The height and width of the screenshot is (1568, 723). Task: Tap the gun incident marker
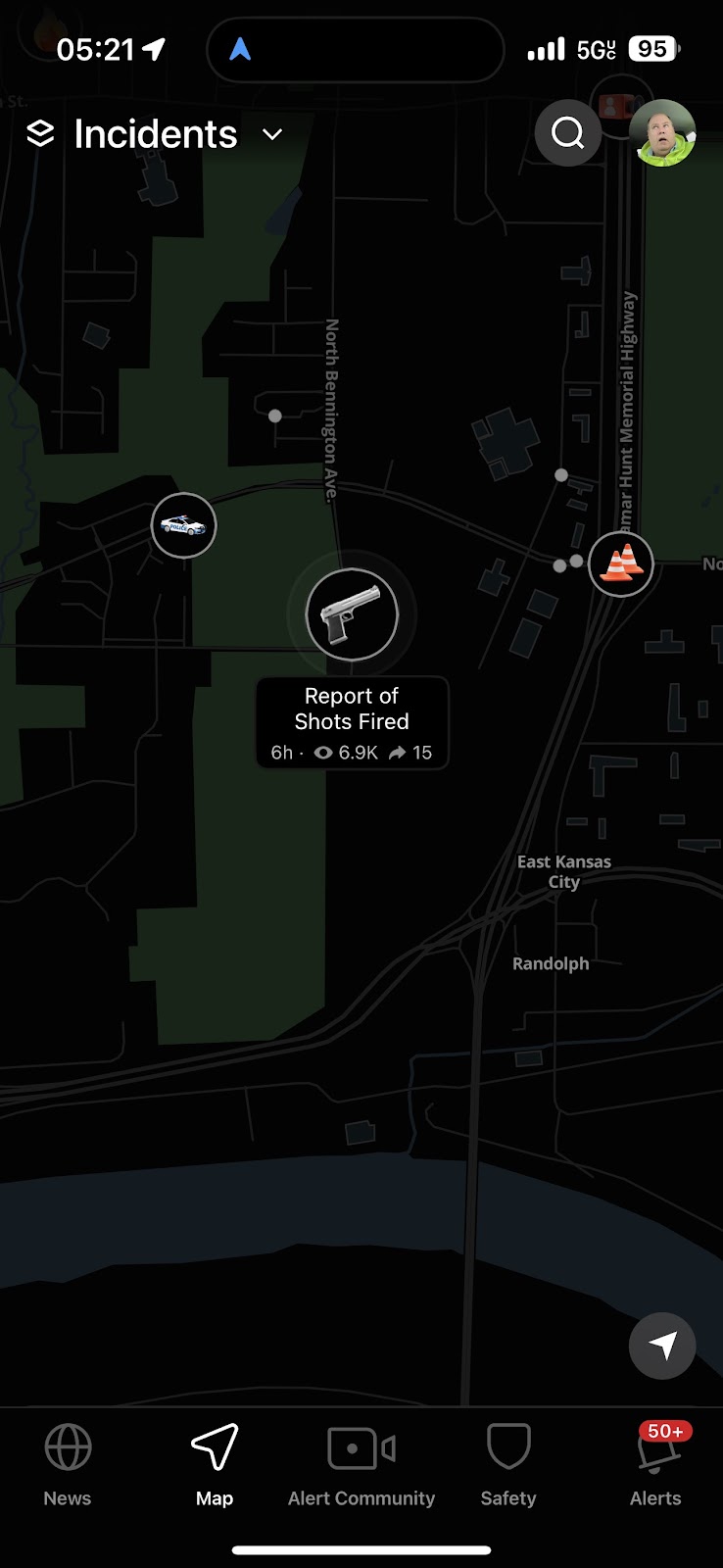(x=352, y=614)
